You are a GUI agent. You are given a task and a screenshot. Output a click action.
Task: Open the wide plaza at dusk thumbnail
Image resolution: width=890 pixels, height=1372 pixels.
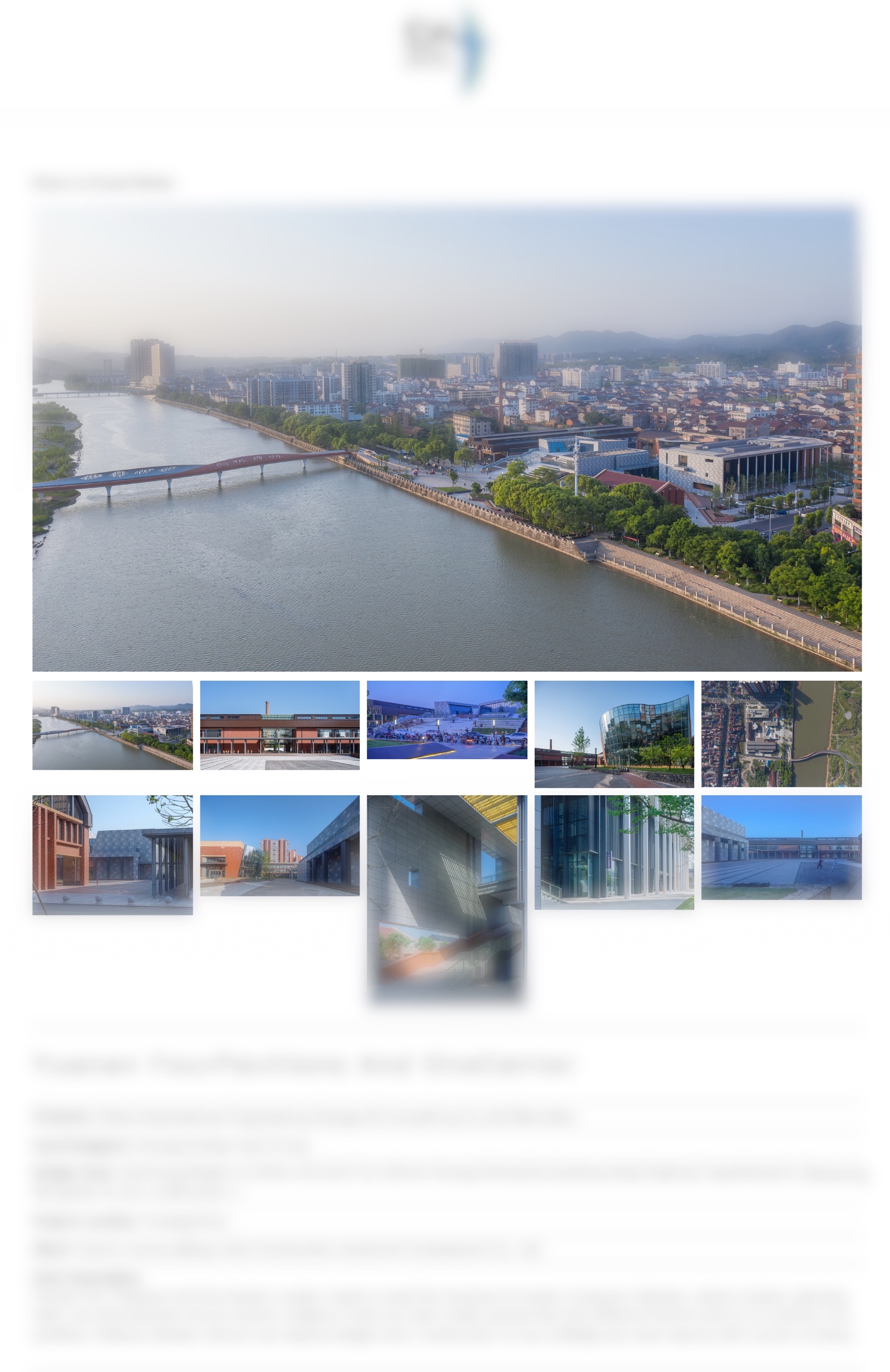(780, 847)
